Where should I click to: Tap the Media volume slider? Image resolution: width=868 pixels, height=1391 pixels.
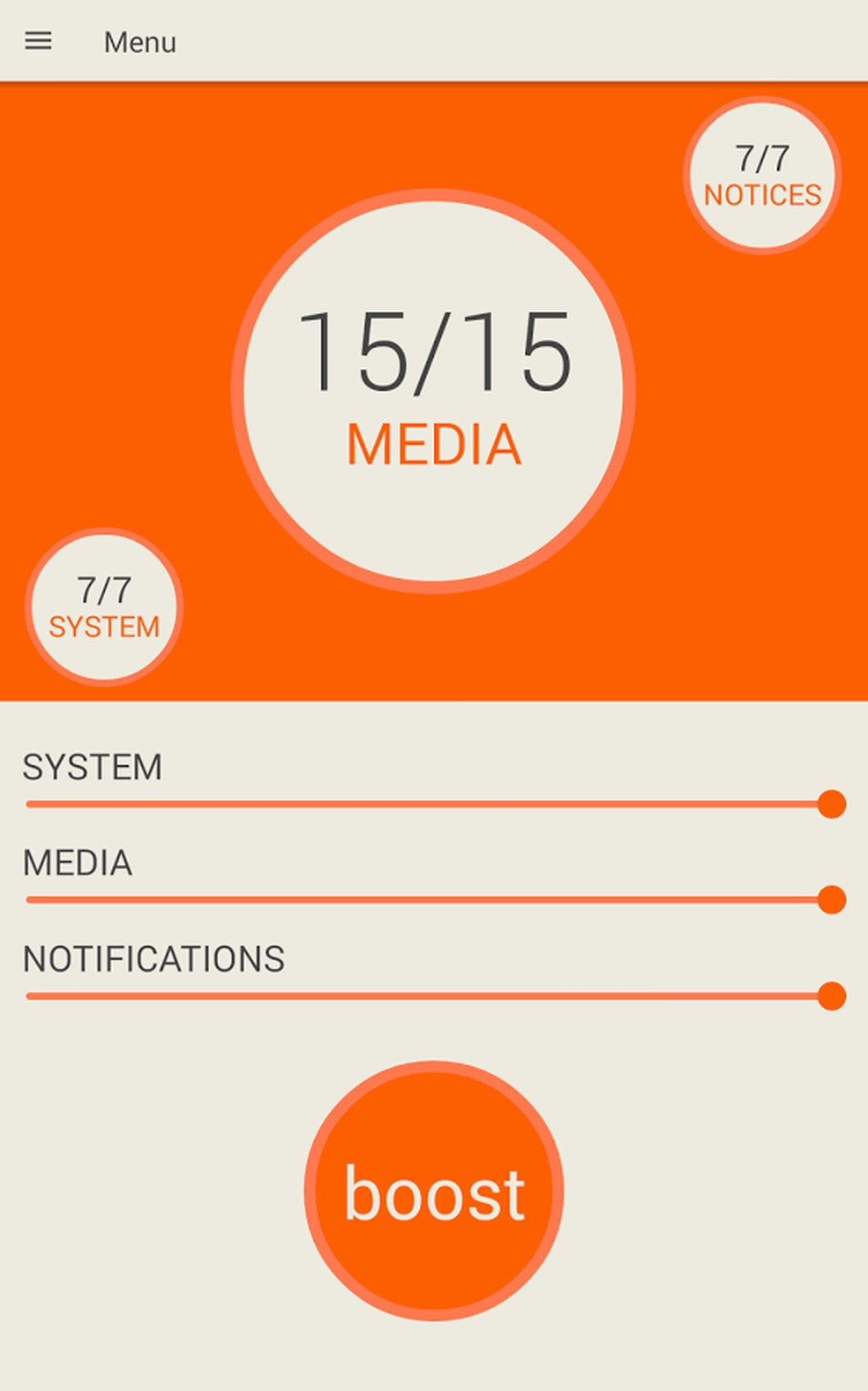tap(428, 900)
